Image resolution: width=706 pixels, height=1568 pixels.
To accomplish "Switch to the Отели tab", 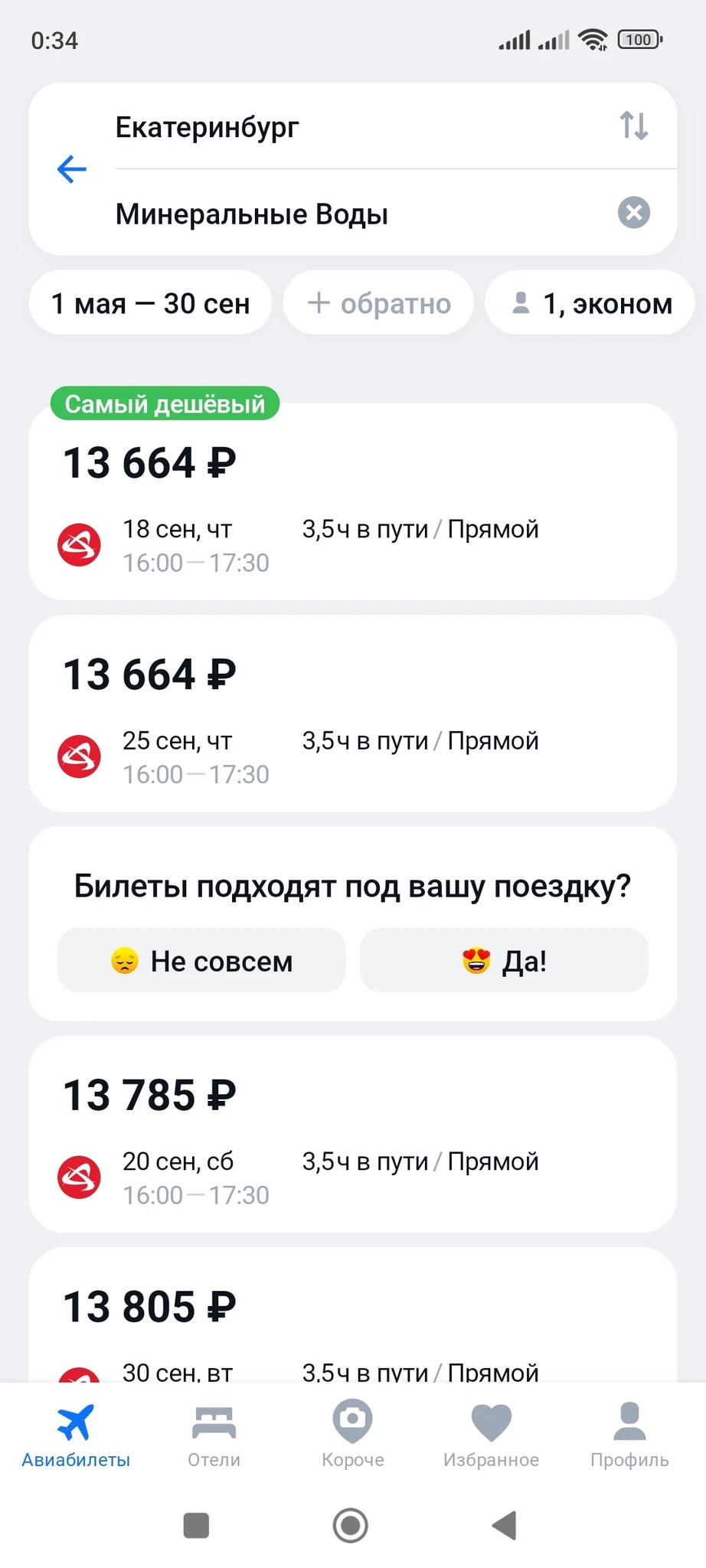I will (214, 1435).
